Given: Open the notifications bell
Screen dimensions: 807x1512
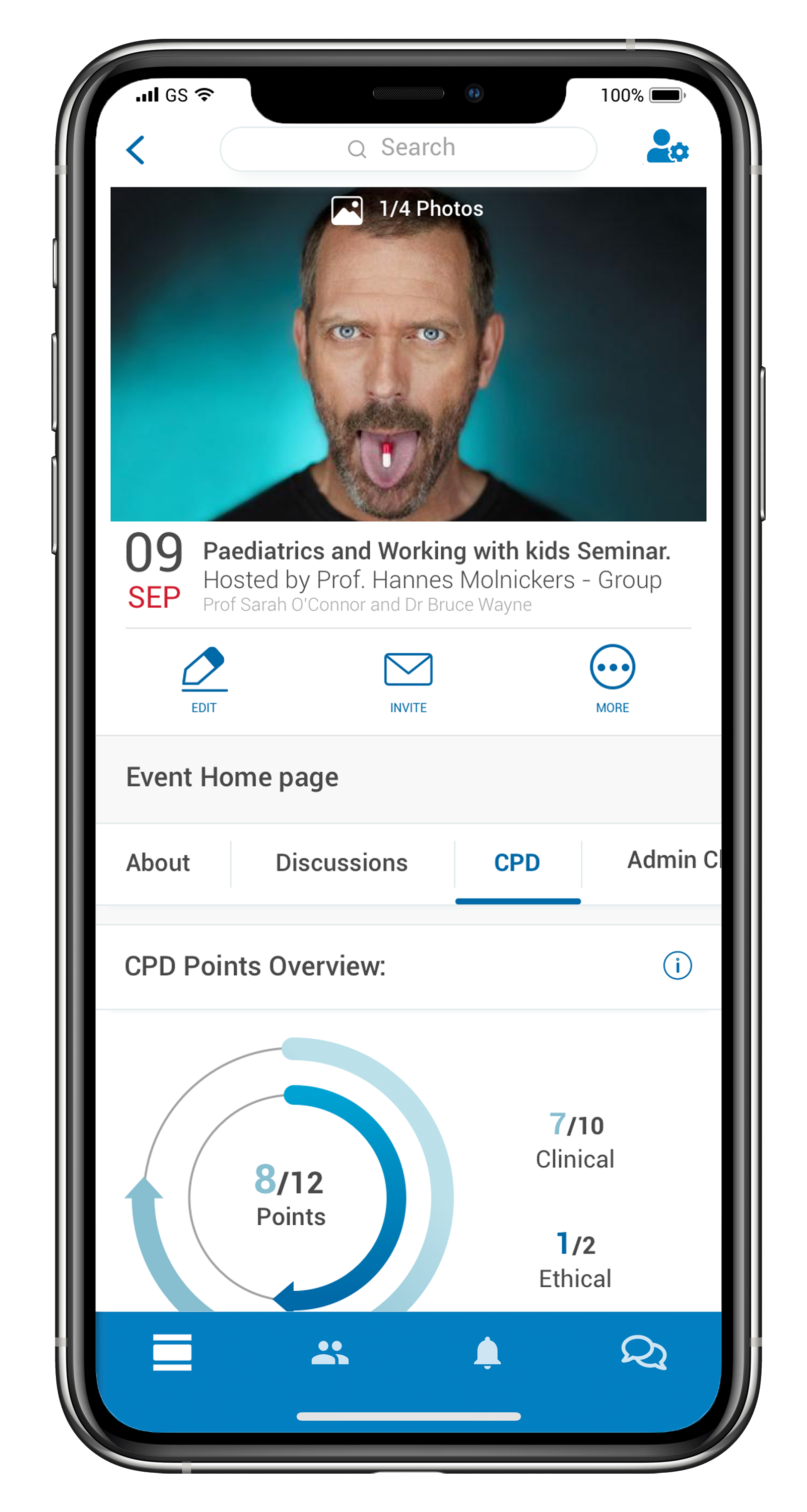Looking at the screenshot, I should (x=487, y=1352).
